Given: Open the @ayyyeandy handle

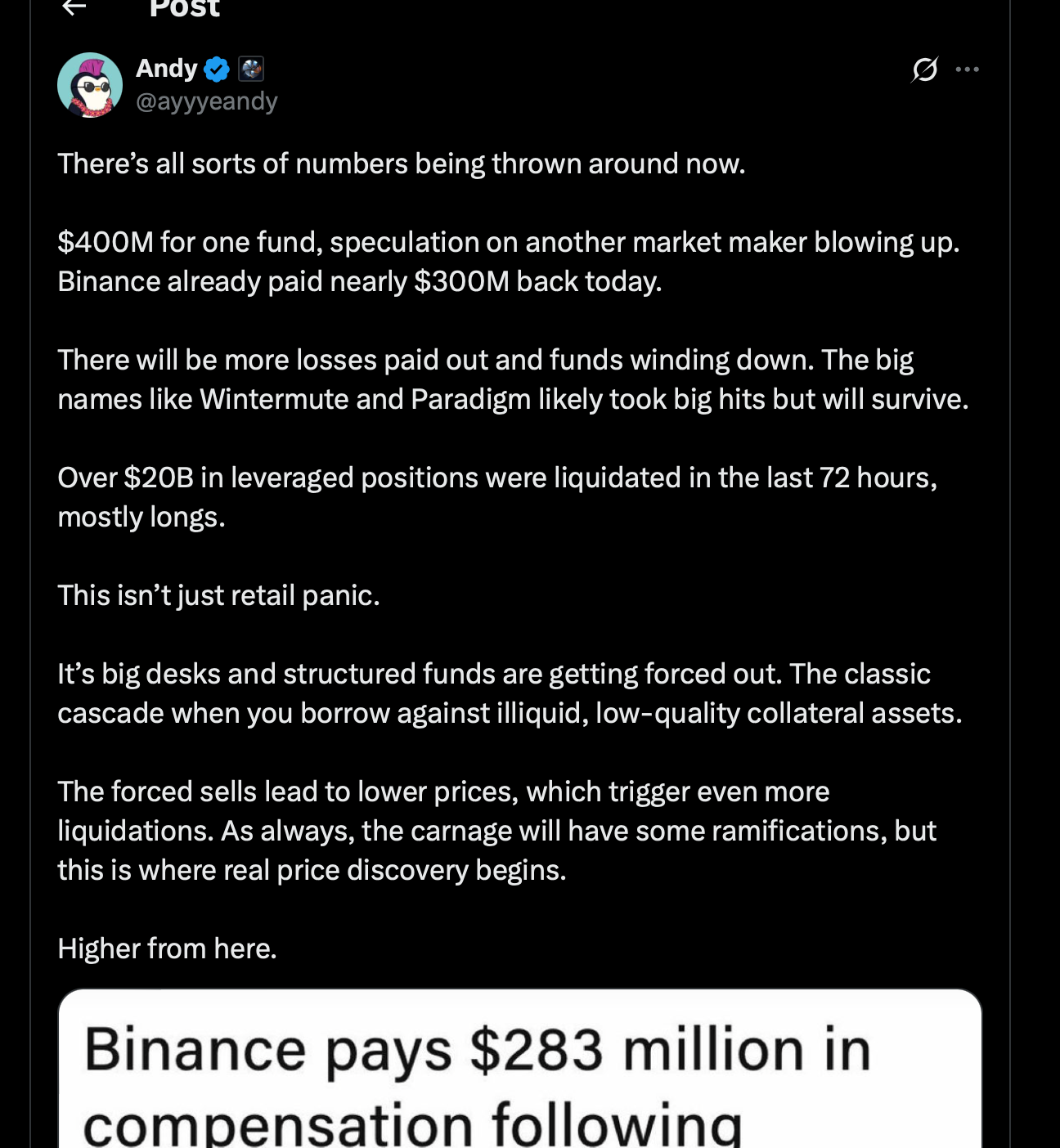Looking at the screenshot, I should pos(207,101).
